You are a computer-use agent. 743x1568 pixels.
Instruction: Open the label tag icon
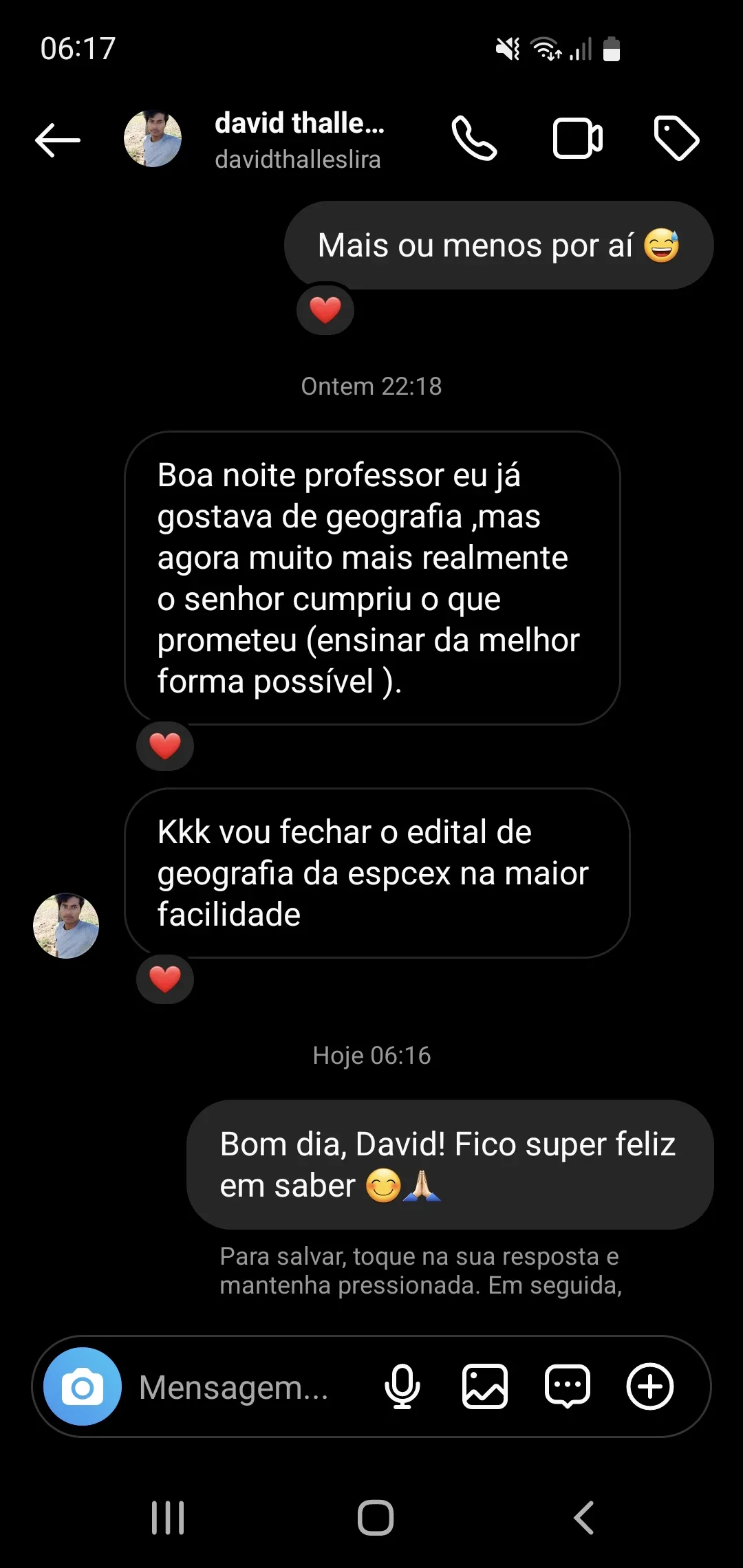pos(676,138)
